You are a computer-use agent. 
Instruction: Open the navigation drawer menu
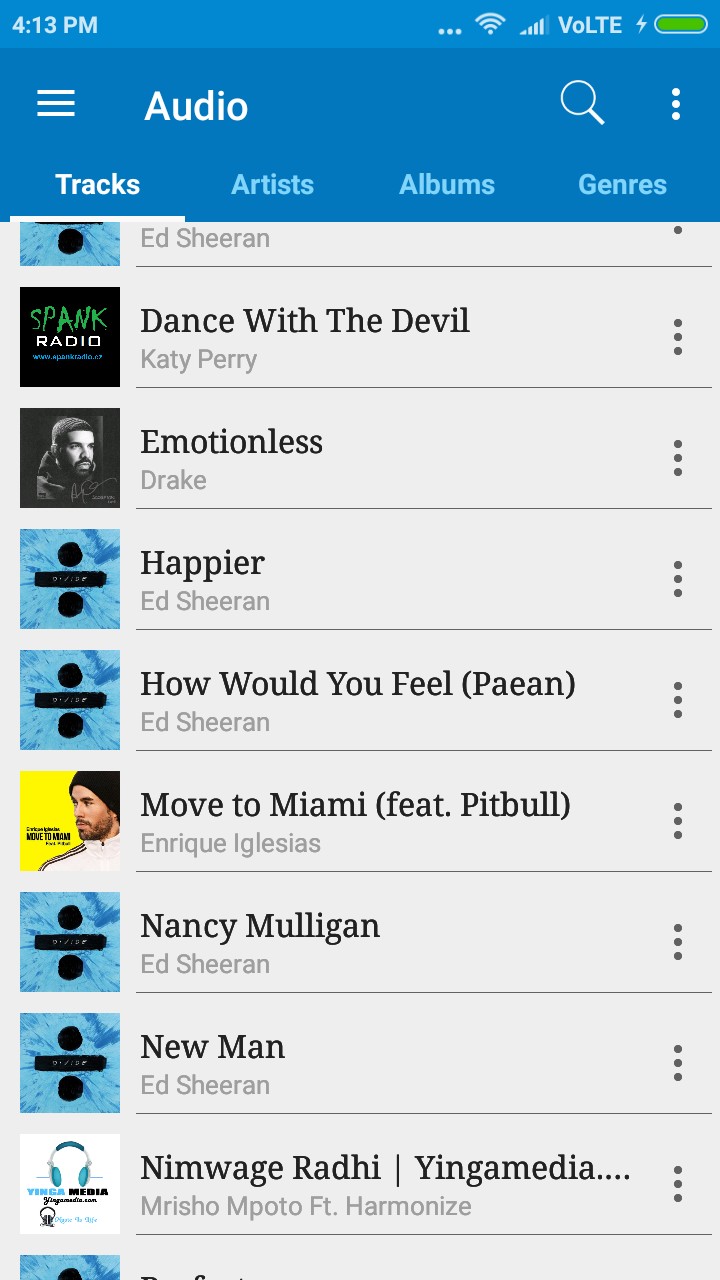click(56, 104)
